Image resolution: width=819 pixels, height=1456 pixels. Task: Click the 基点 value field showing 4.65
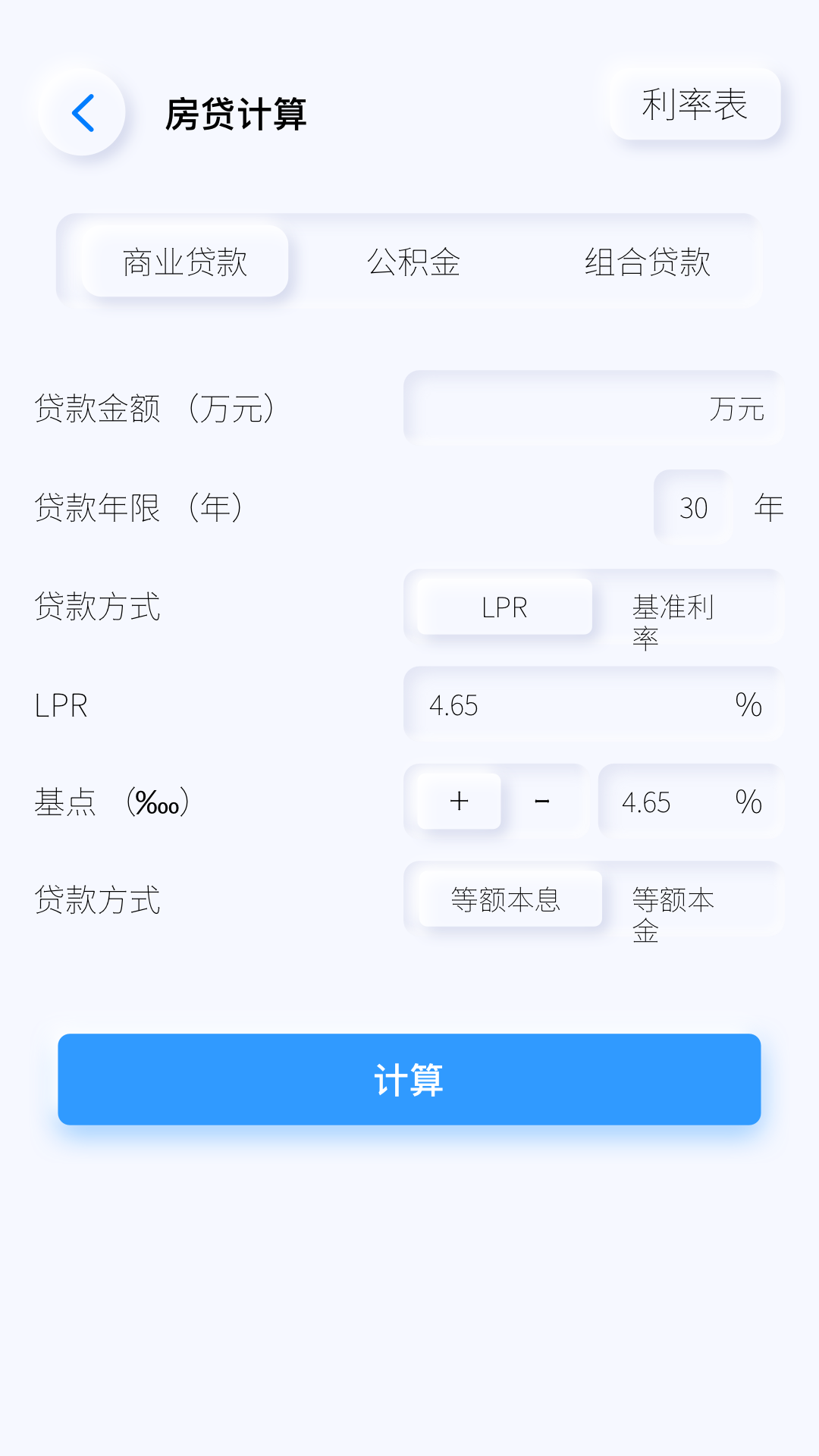[x=647, y=802]
